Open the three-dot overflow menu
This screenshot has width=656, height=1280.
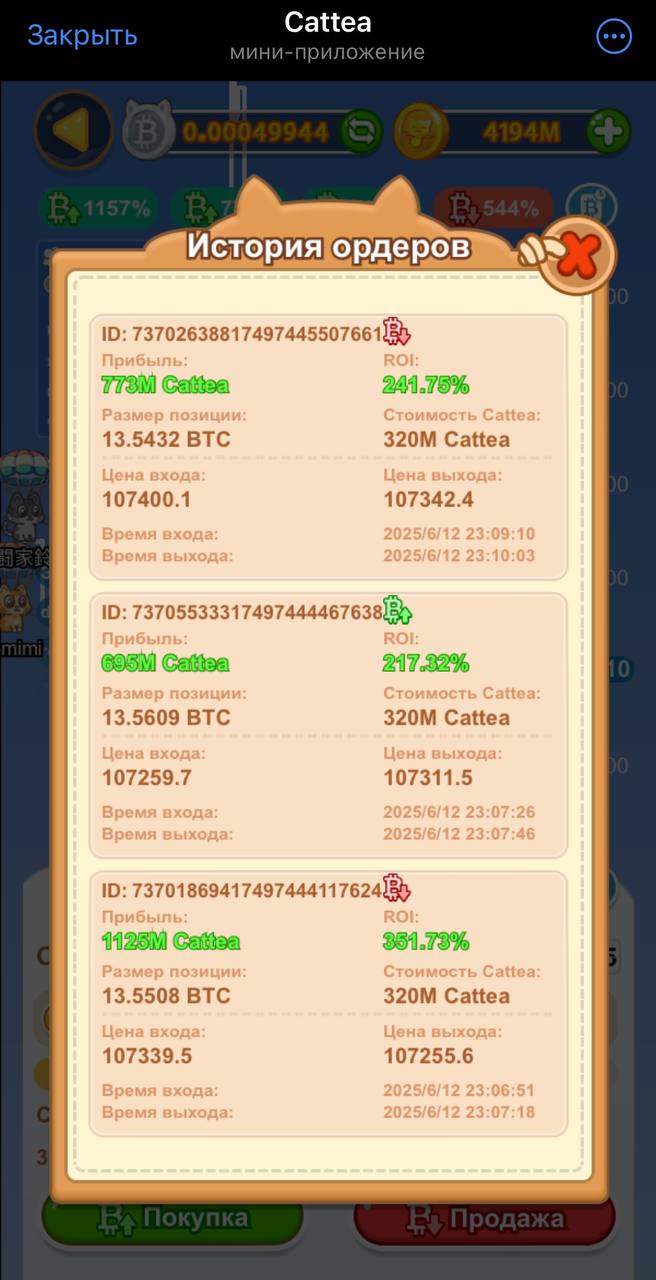click(613, 37)
